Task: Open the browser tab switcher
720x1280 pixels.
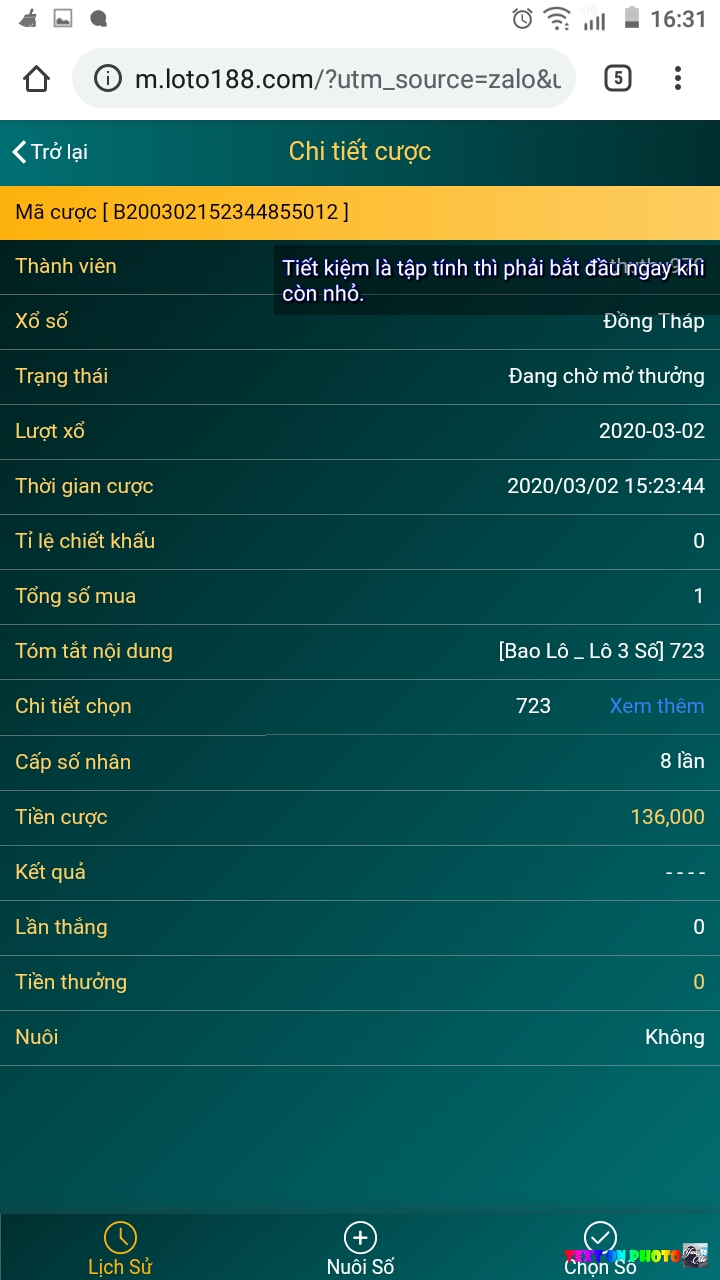Action: (x=618, y=78)
